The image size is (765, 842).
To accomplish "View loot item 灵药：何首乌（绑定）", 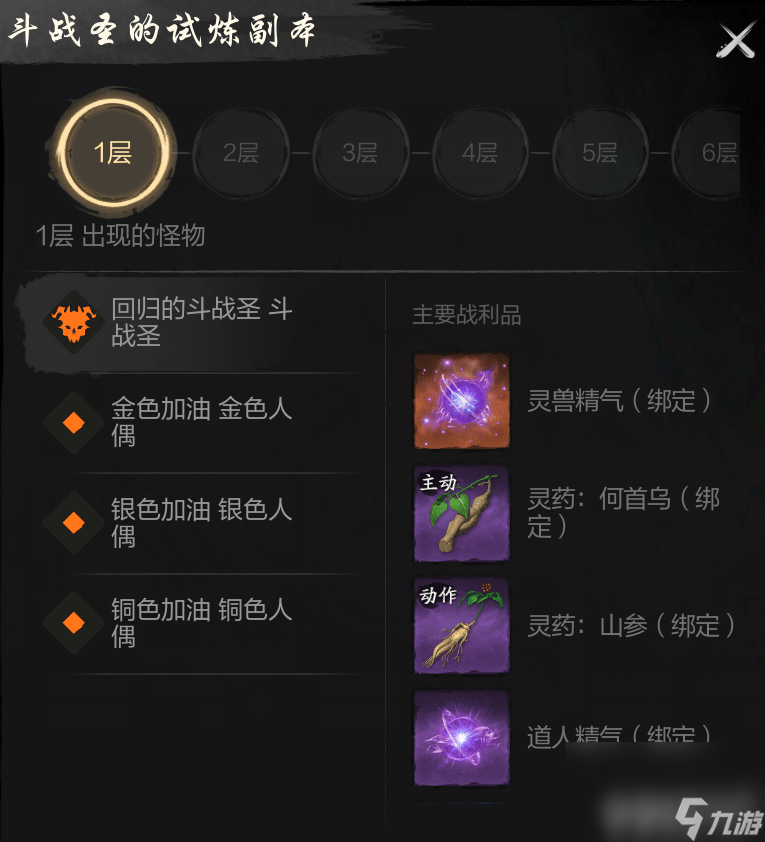I will [462, 513].
